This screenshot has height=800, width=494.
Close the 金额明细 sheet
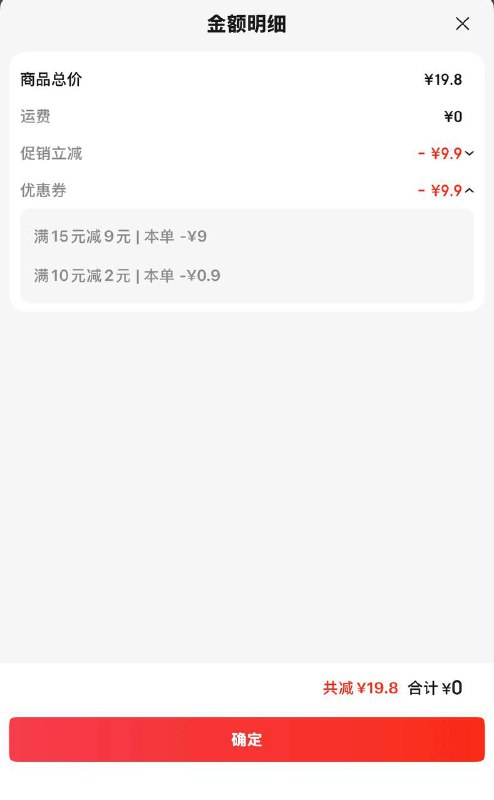pos(462,23)
